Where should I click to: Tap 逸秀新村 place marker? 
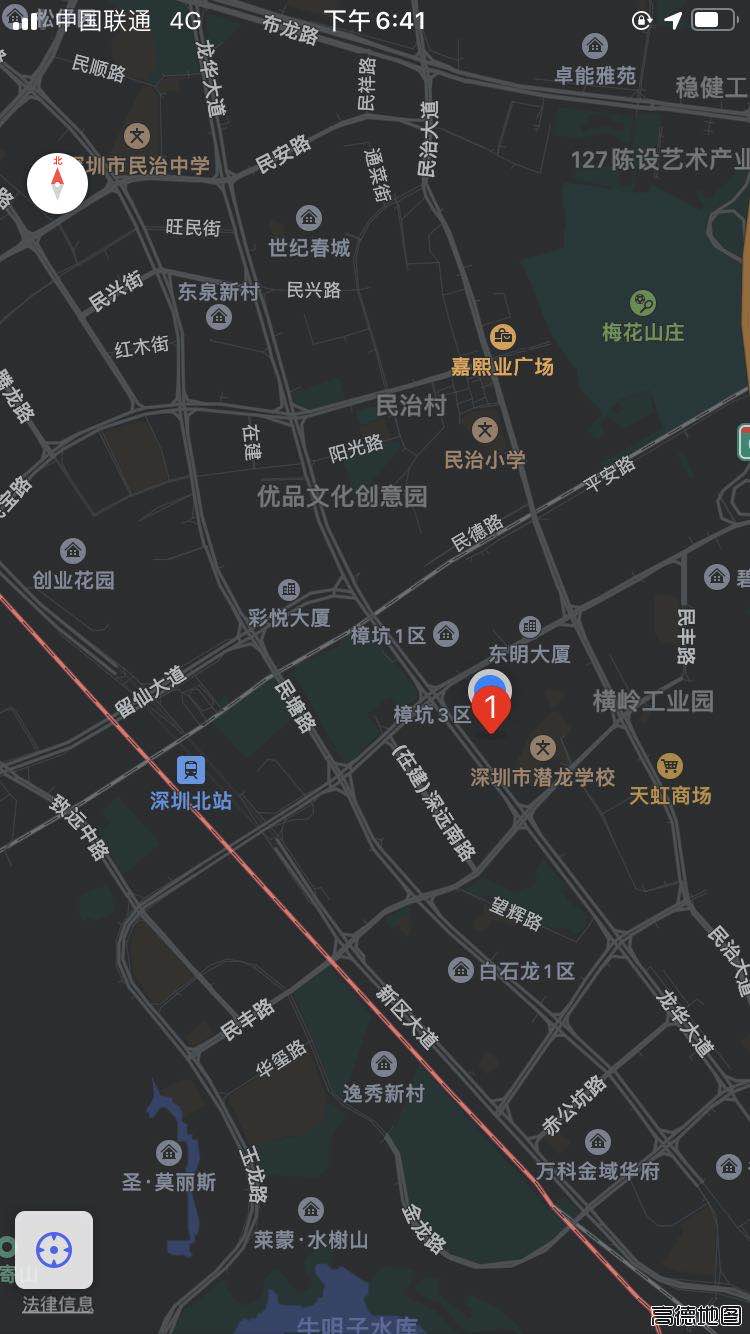[384, 1065]
